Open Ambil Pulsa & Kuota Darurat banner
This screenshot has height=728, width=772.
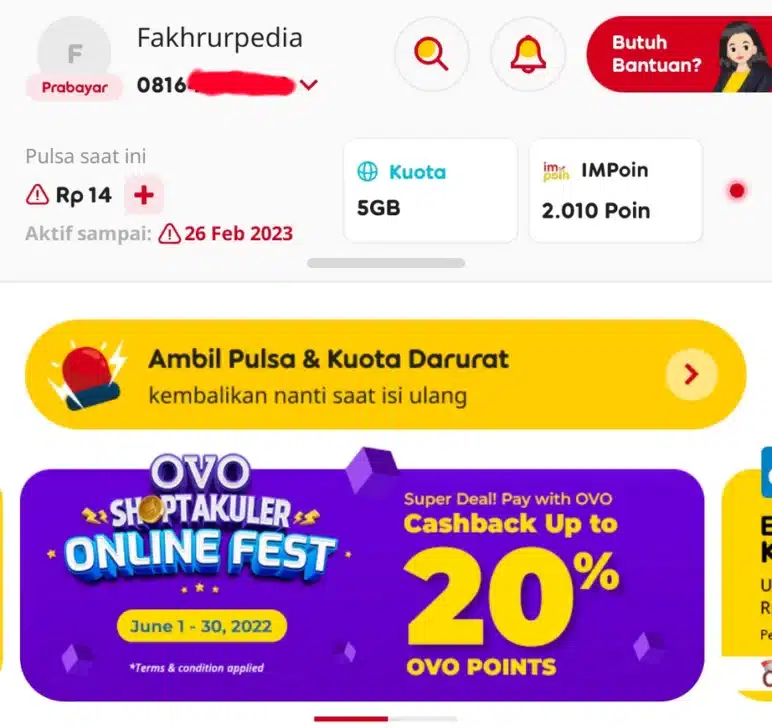click(385, 375)
